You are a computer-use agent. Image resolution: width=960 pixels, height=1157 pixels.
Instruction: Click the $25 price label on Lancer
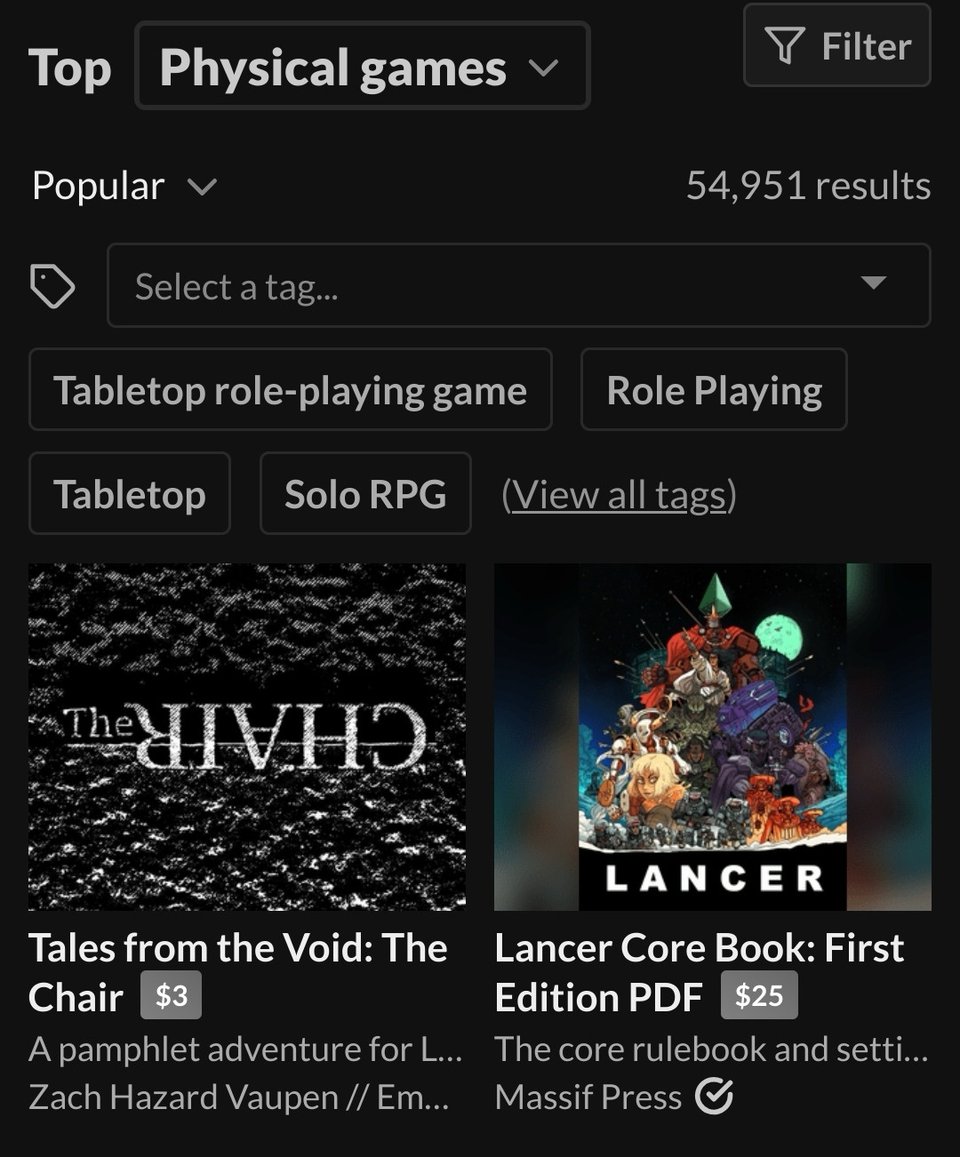758,997
